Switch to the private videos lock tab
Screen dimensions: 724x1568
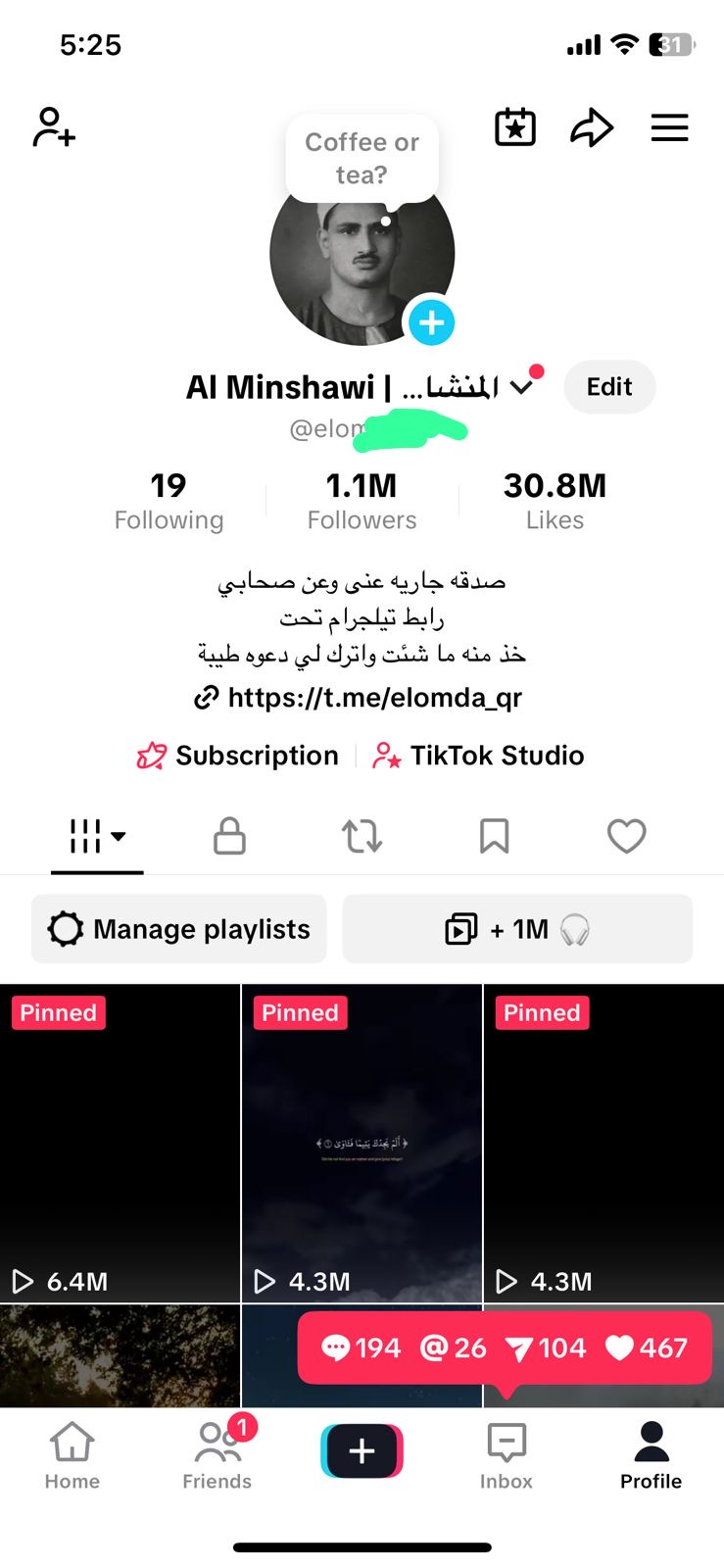pos(229,837)
